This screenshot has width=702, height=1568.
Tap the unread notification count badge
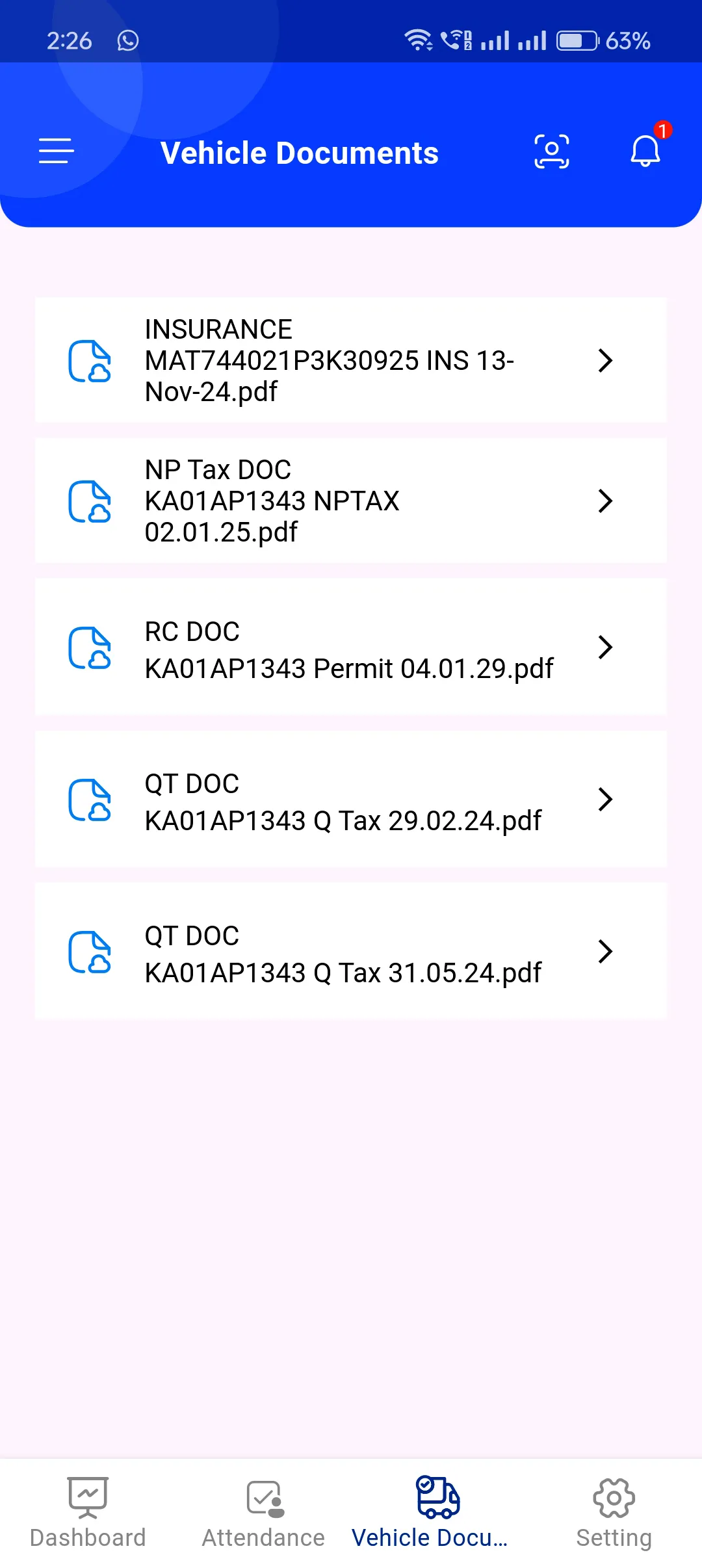tap(663, 131)
